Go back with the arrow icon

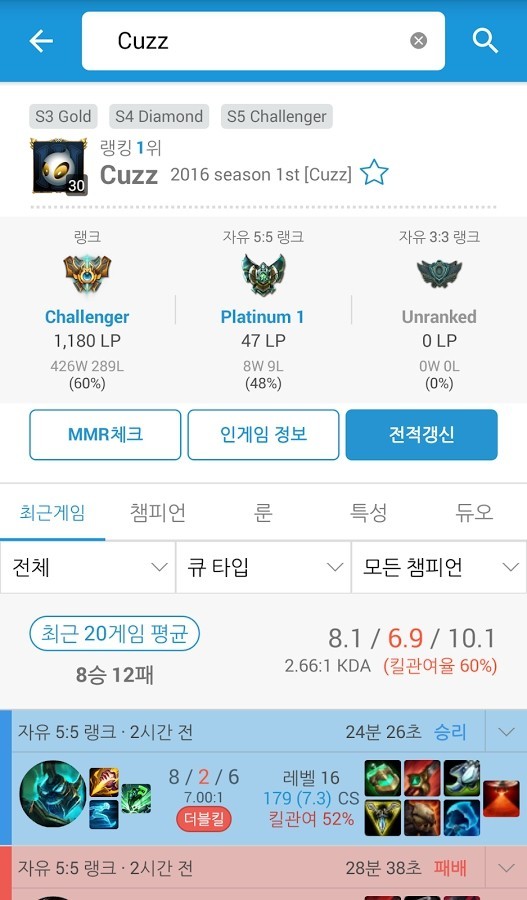41,41
